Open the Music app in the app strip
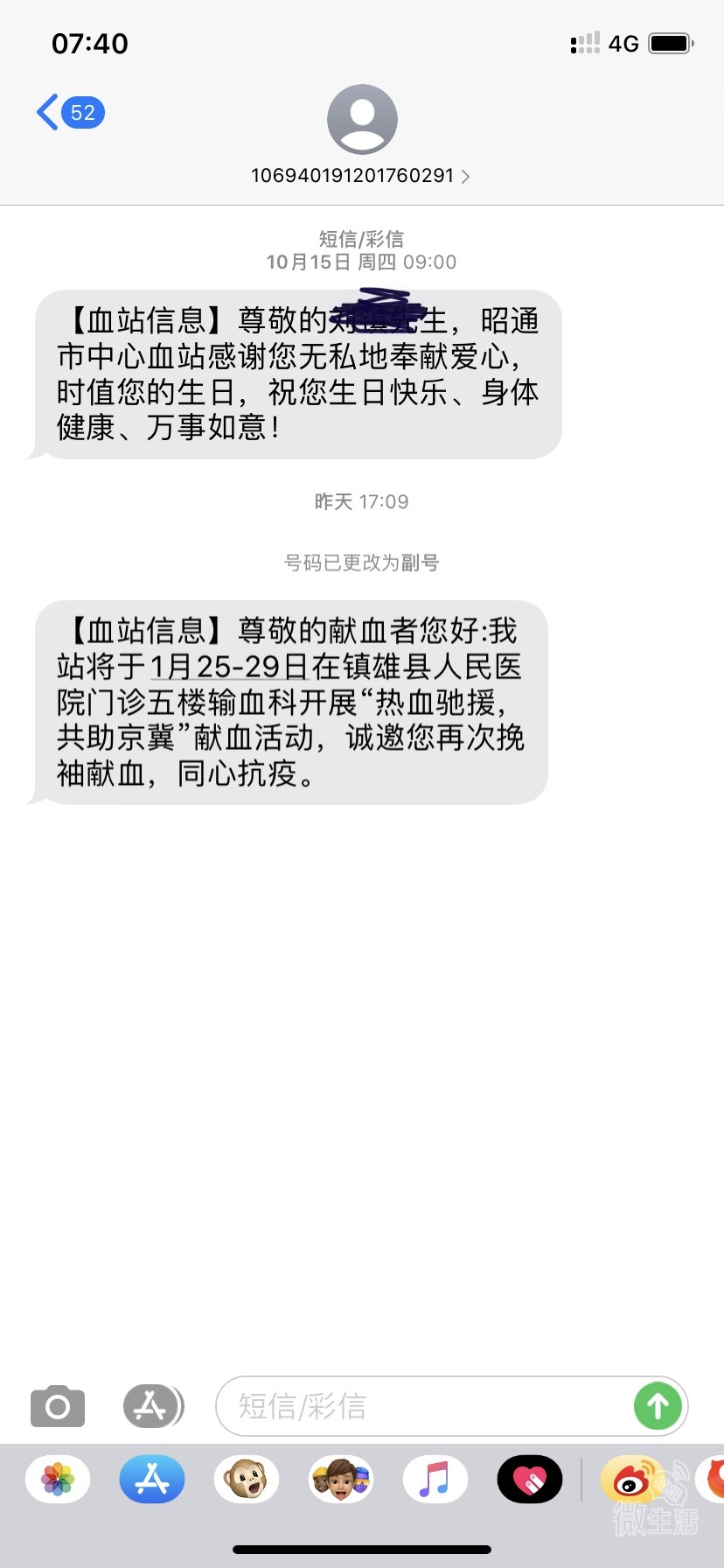 point(435,1480)
